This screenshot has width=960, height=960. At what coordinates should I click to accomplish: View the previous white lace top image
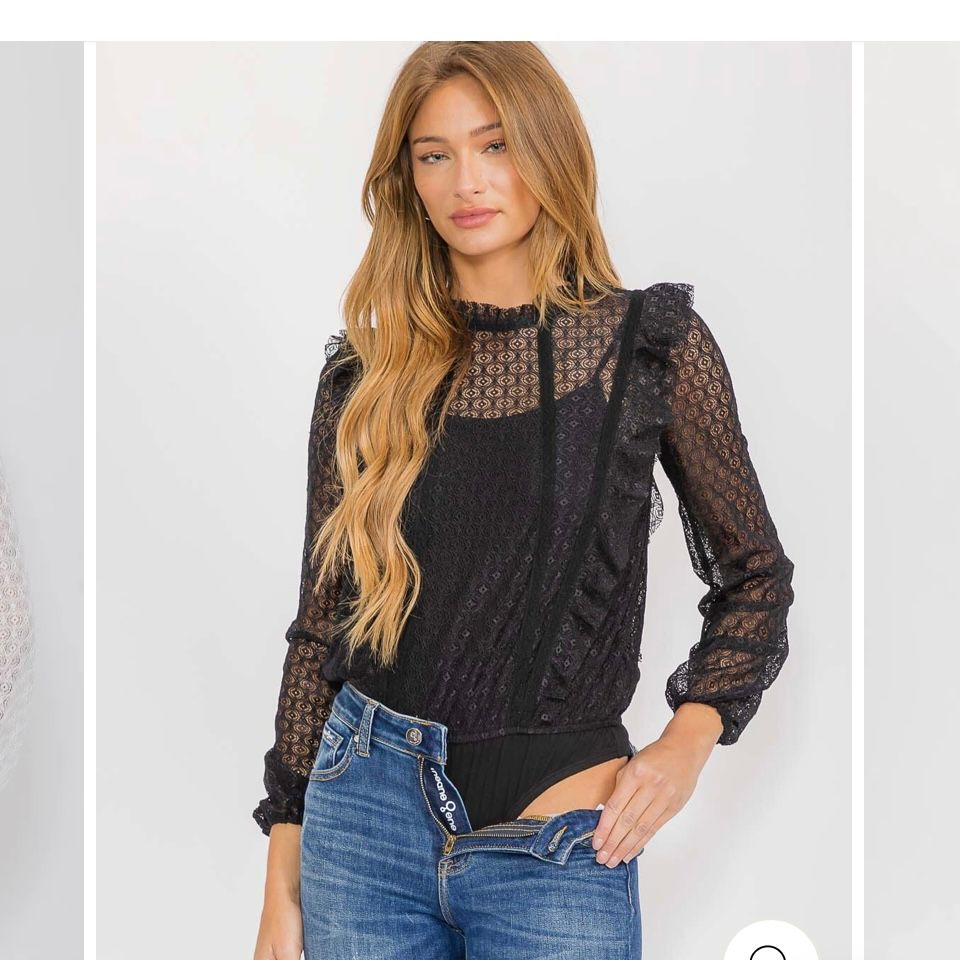40,500
